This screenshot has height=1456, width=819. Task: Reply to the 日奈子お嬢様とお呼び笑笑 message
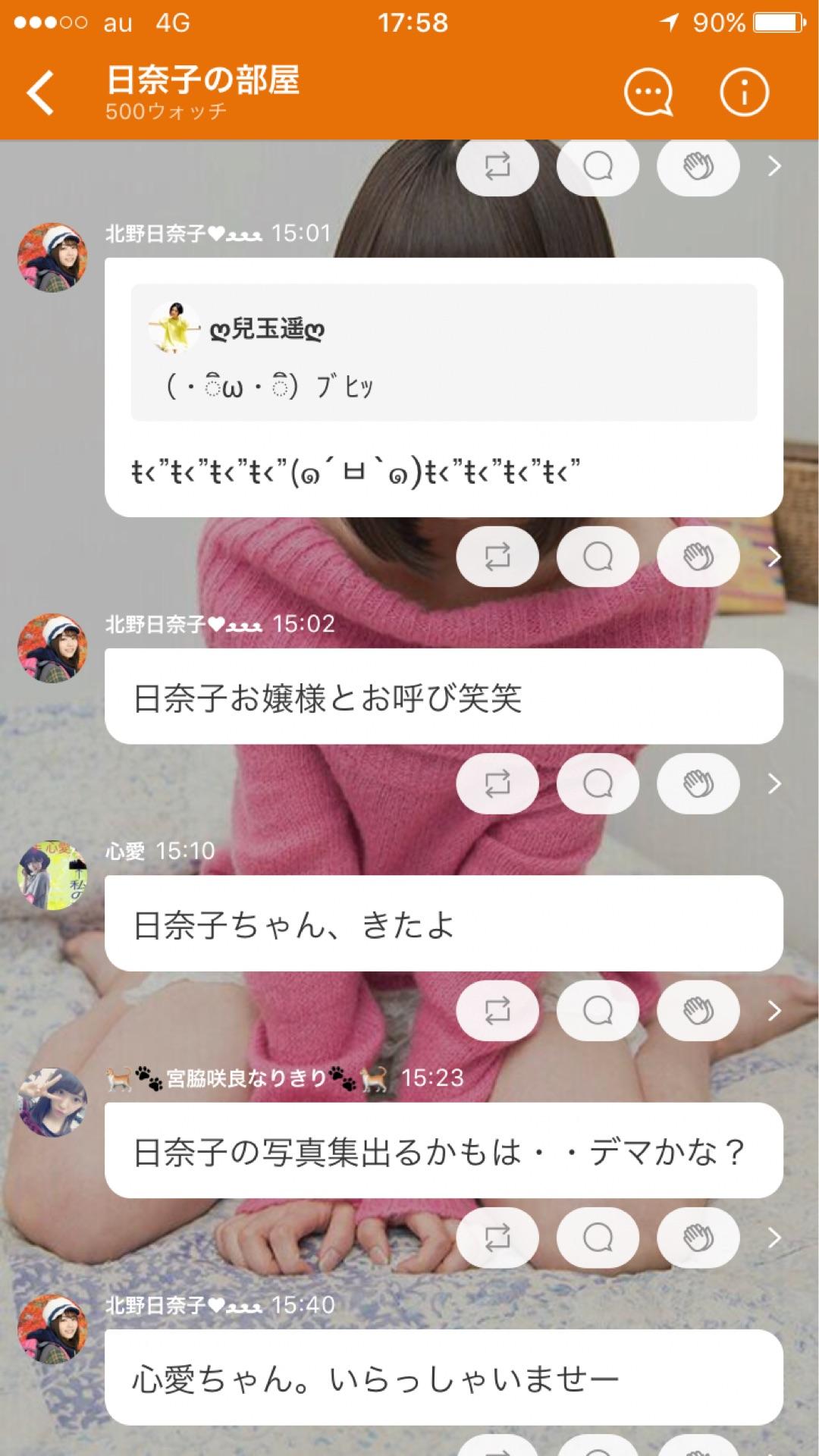click(x=598, y=783)
